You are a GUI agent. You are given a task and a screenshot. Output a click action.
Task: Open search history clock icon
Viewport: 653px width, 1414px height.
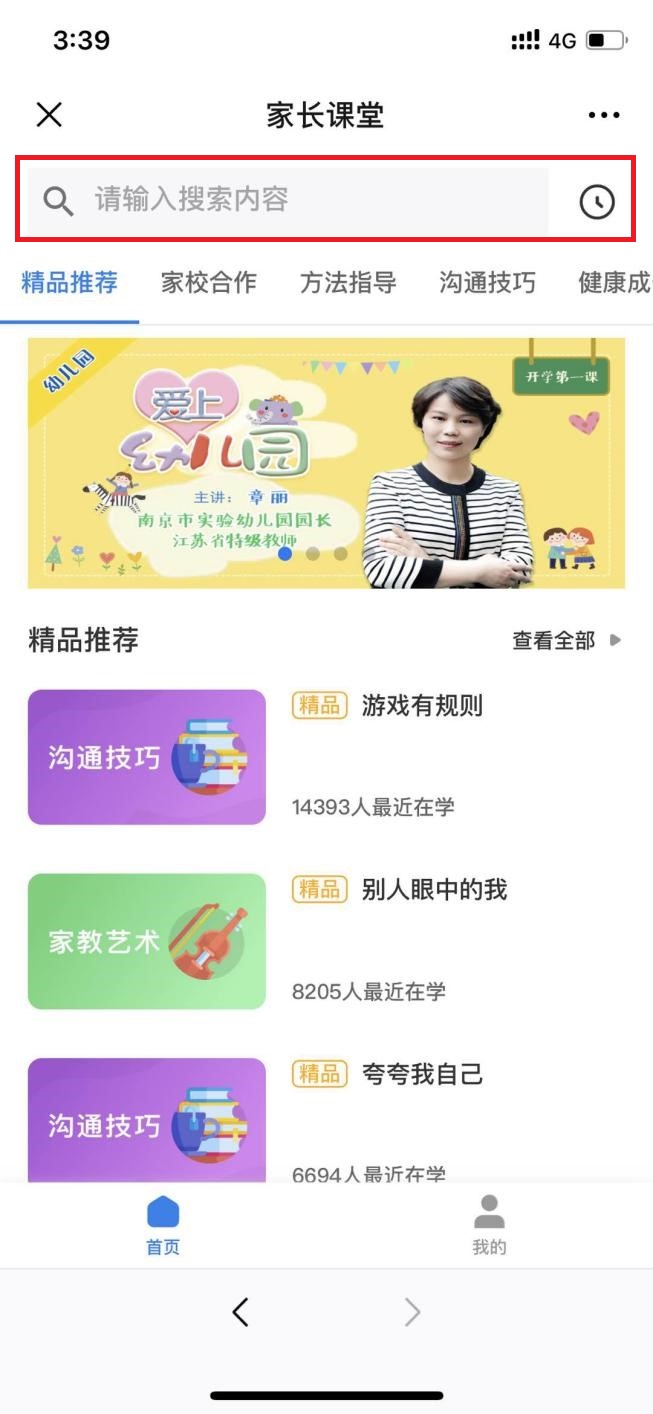click(x=597, y=202)
